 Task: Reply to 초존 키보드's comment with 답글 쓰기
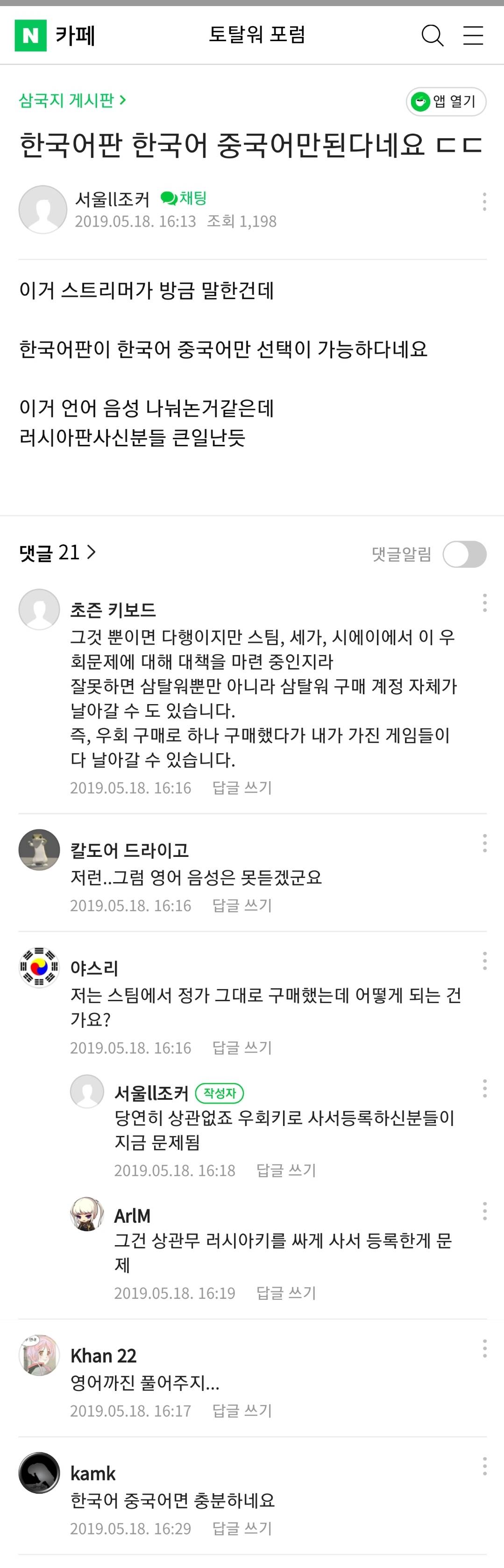241,788
